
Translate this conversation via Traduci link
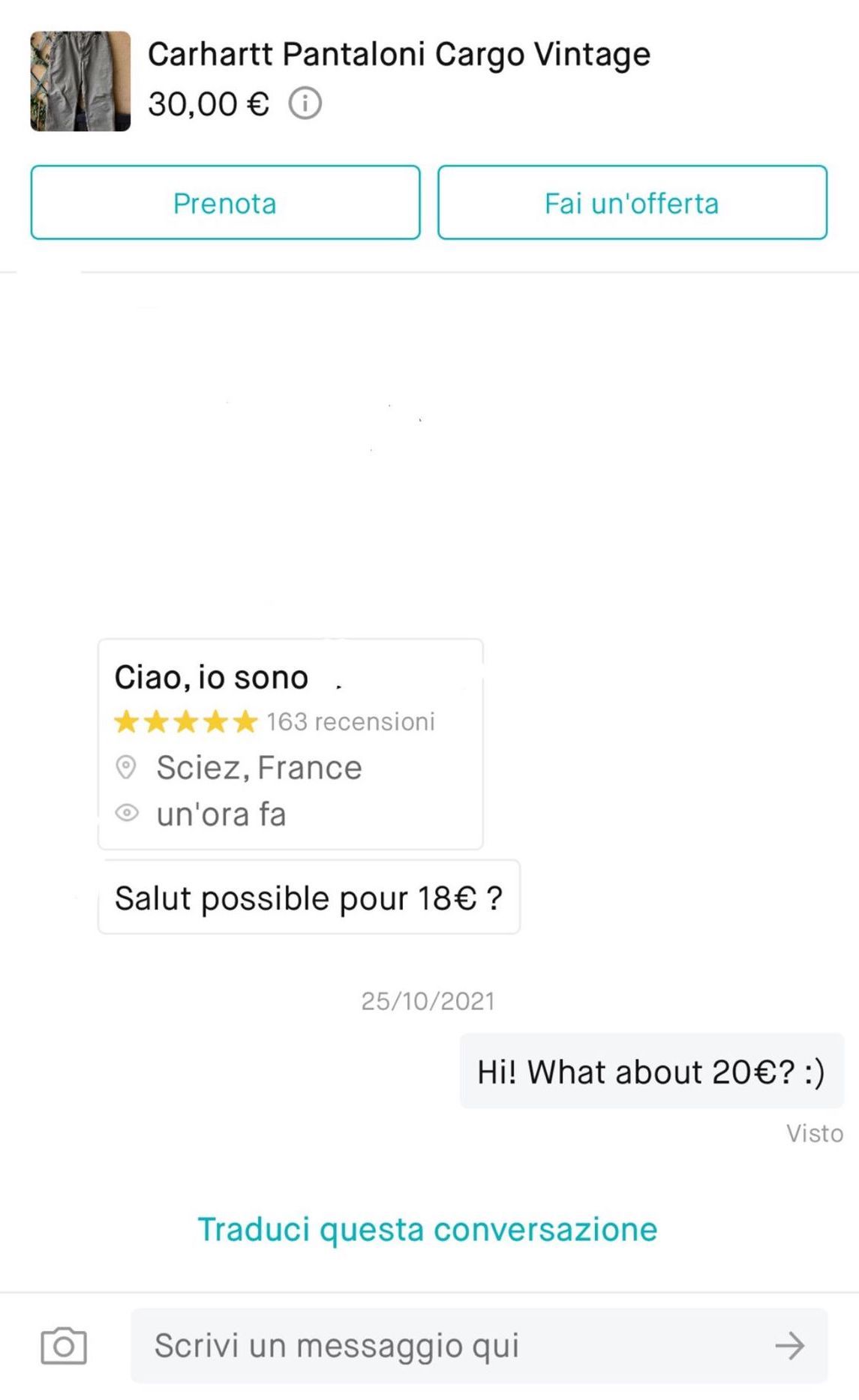[427, 1230]
